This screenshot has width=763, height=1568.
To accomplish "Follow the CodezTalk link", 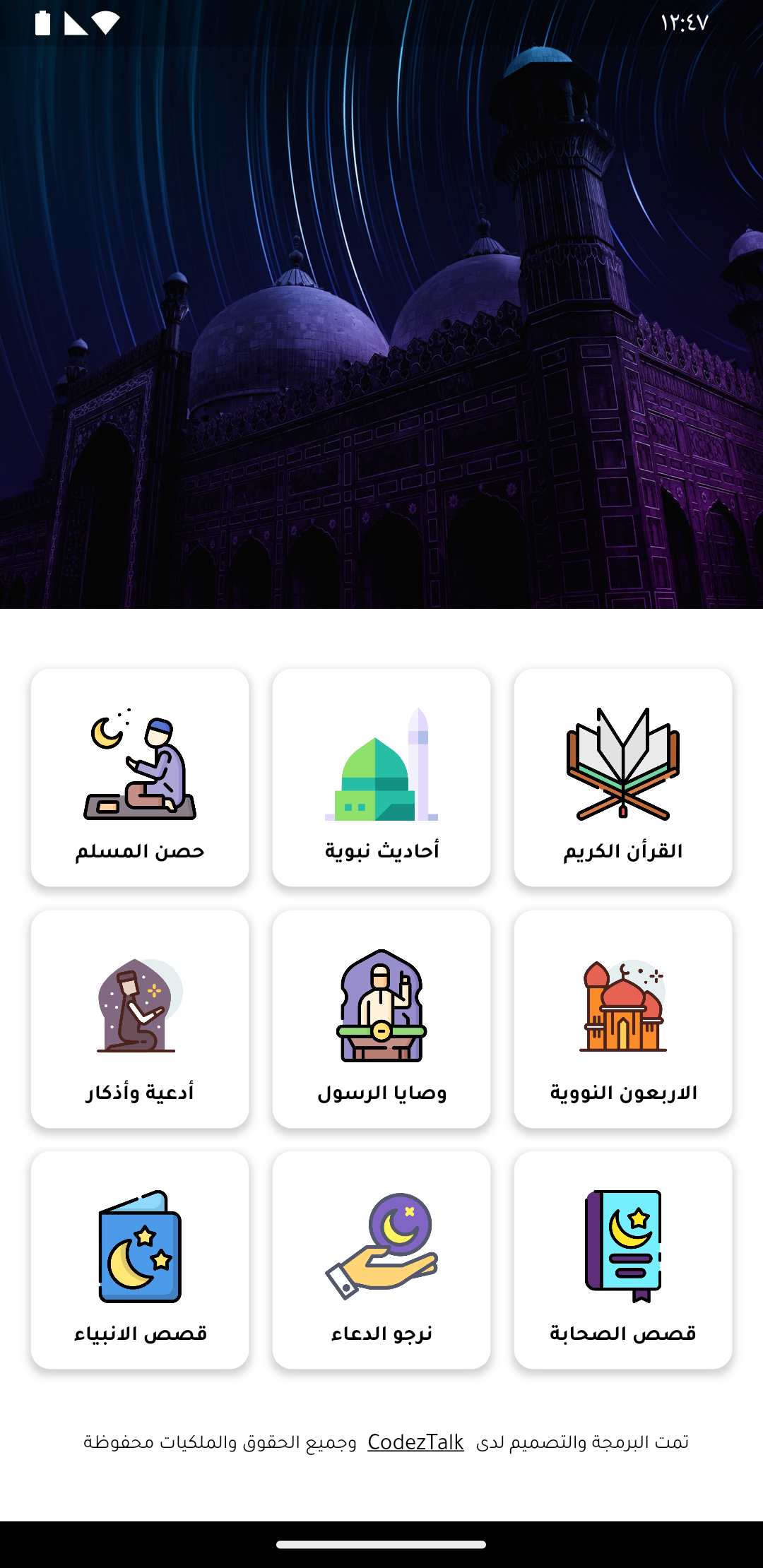I will 415,1442.
